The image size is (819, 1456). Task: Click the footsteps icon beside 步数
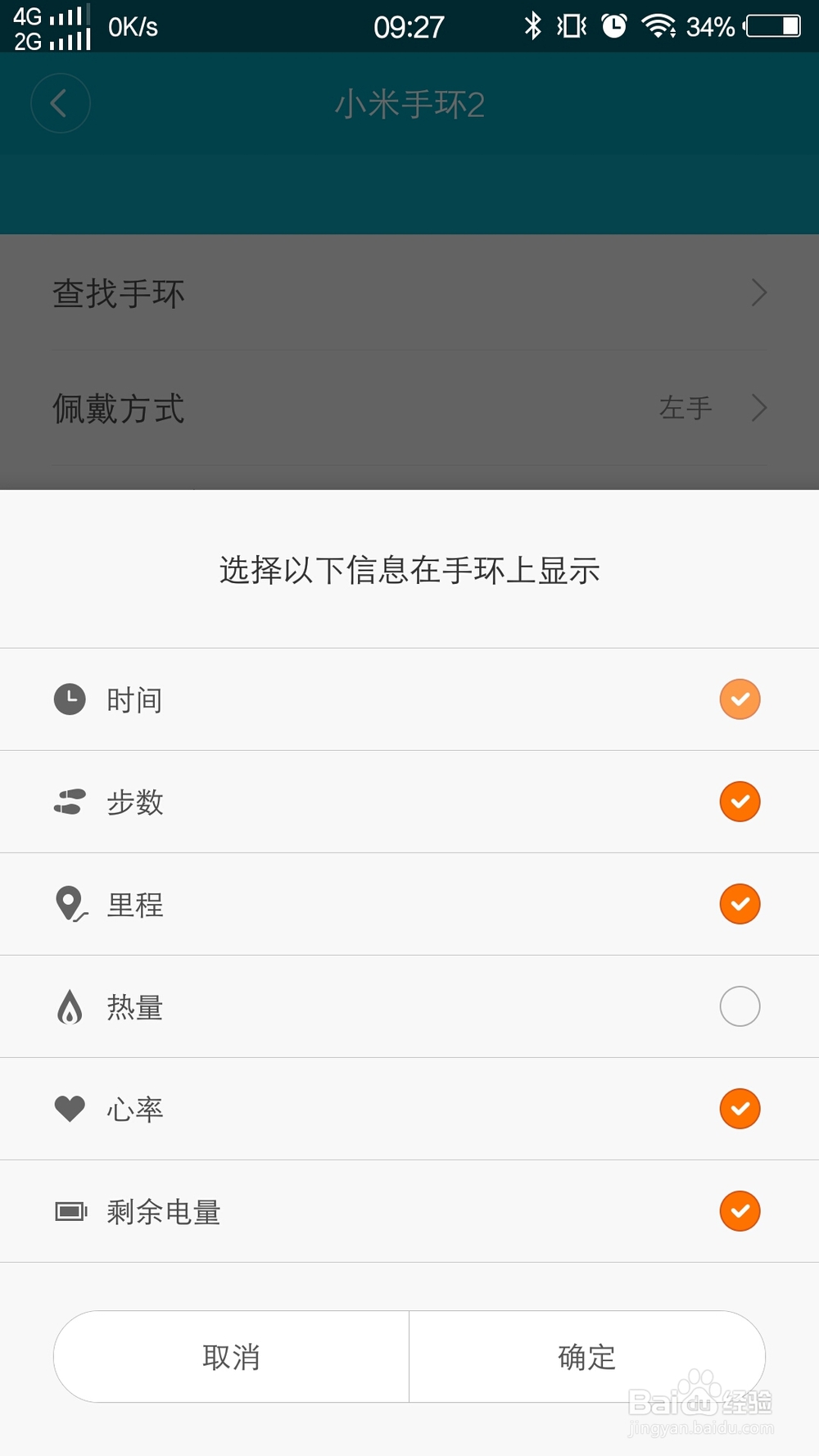(69, 802)
